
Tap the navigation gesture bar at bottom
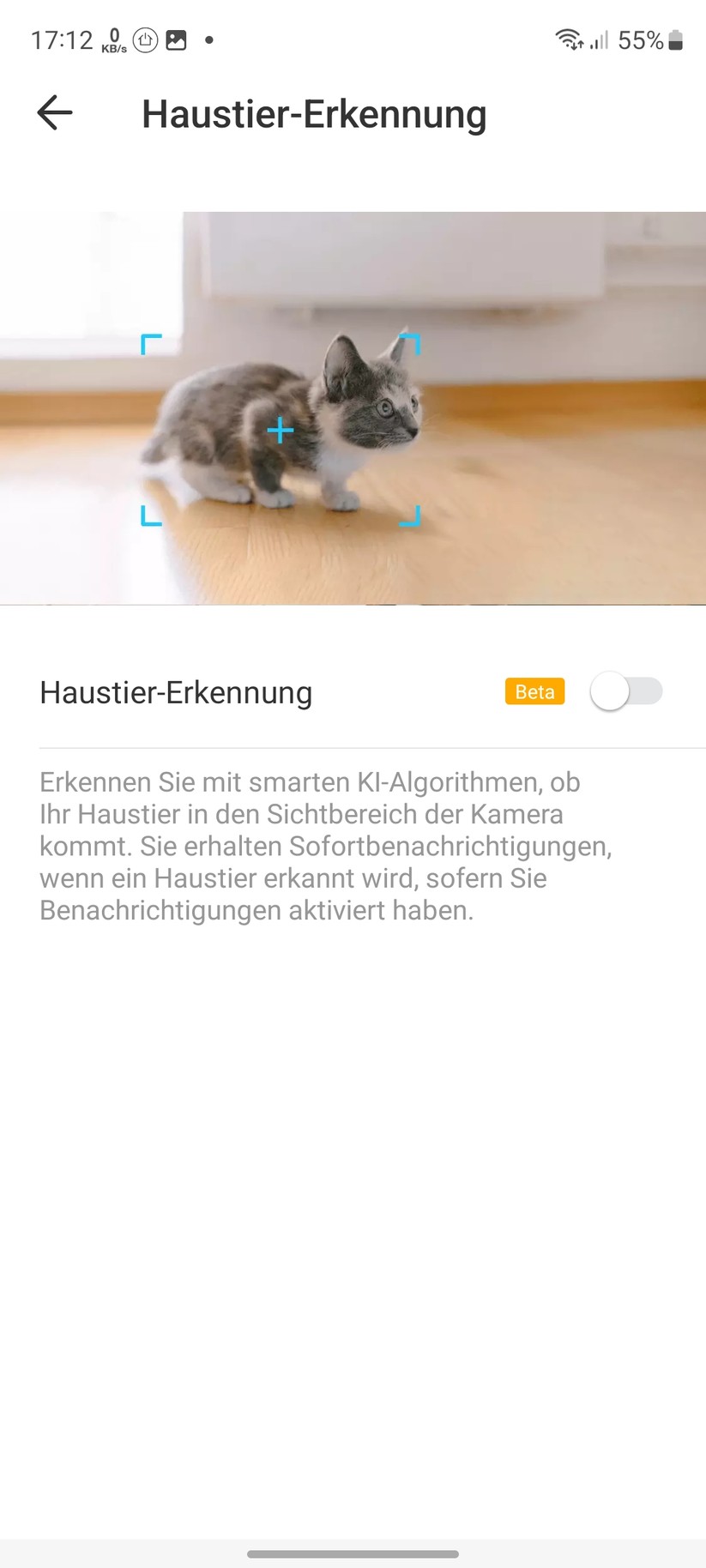[x=353, y=1553]
